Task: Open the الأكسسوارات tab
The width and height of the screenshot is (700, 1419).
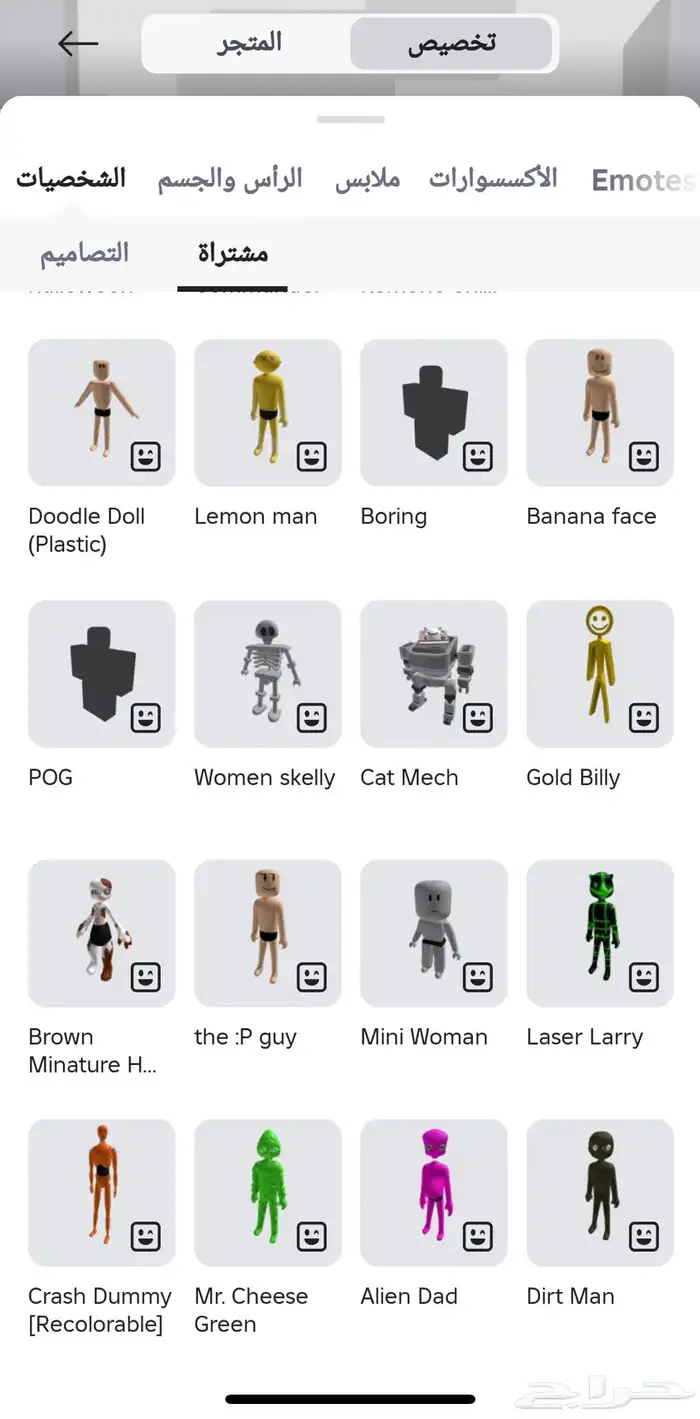Action: [x=494, y=179]
